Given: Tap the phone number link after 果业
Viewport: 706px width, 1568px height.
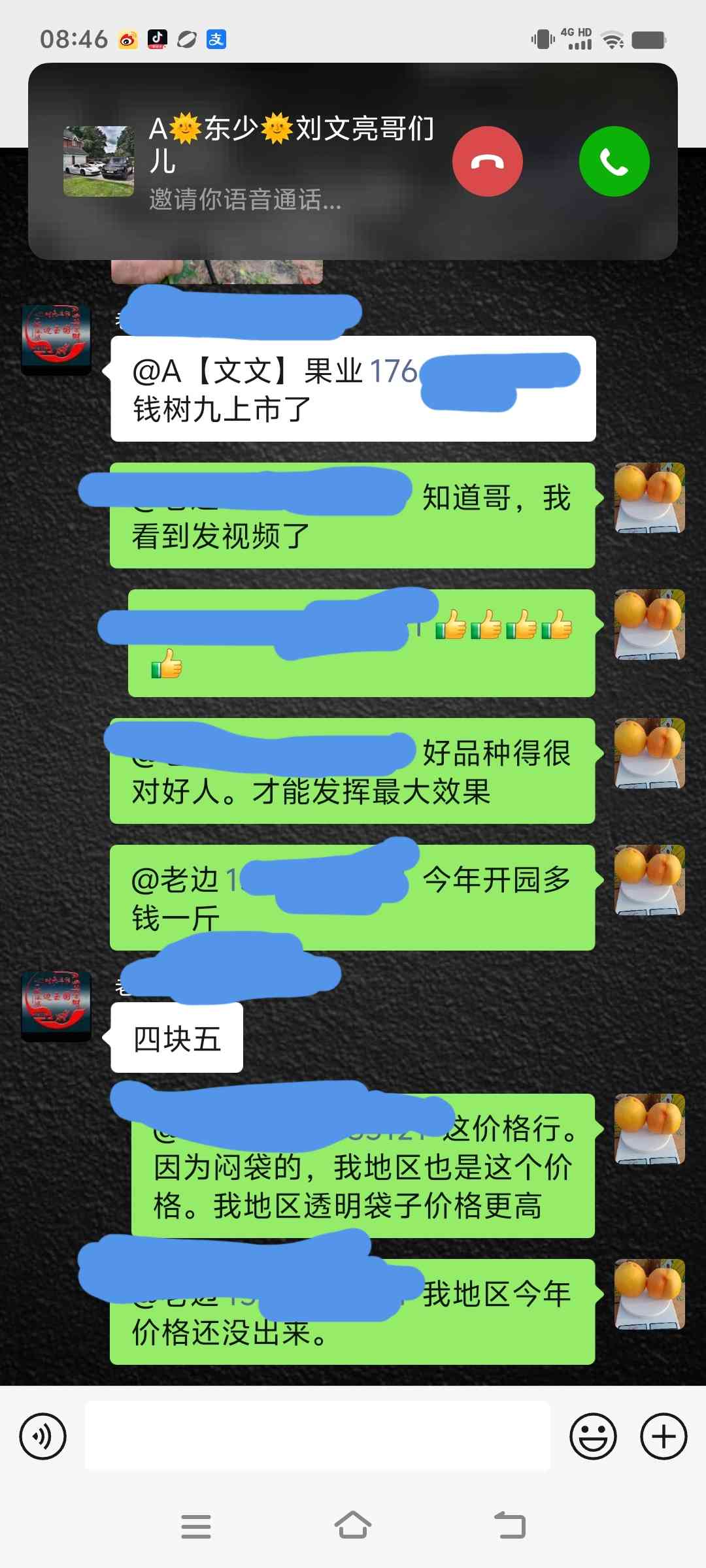Looking at the screenshot, I should click(394, 372).
